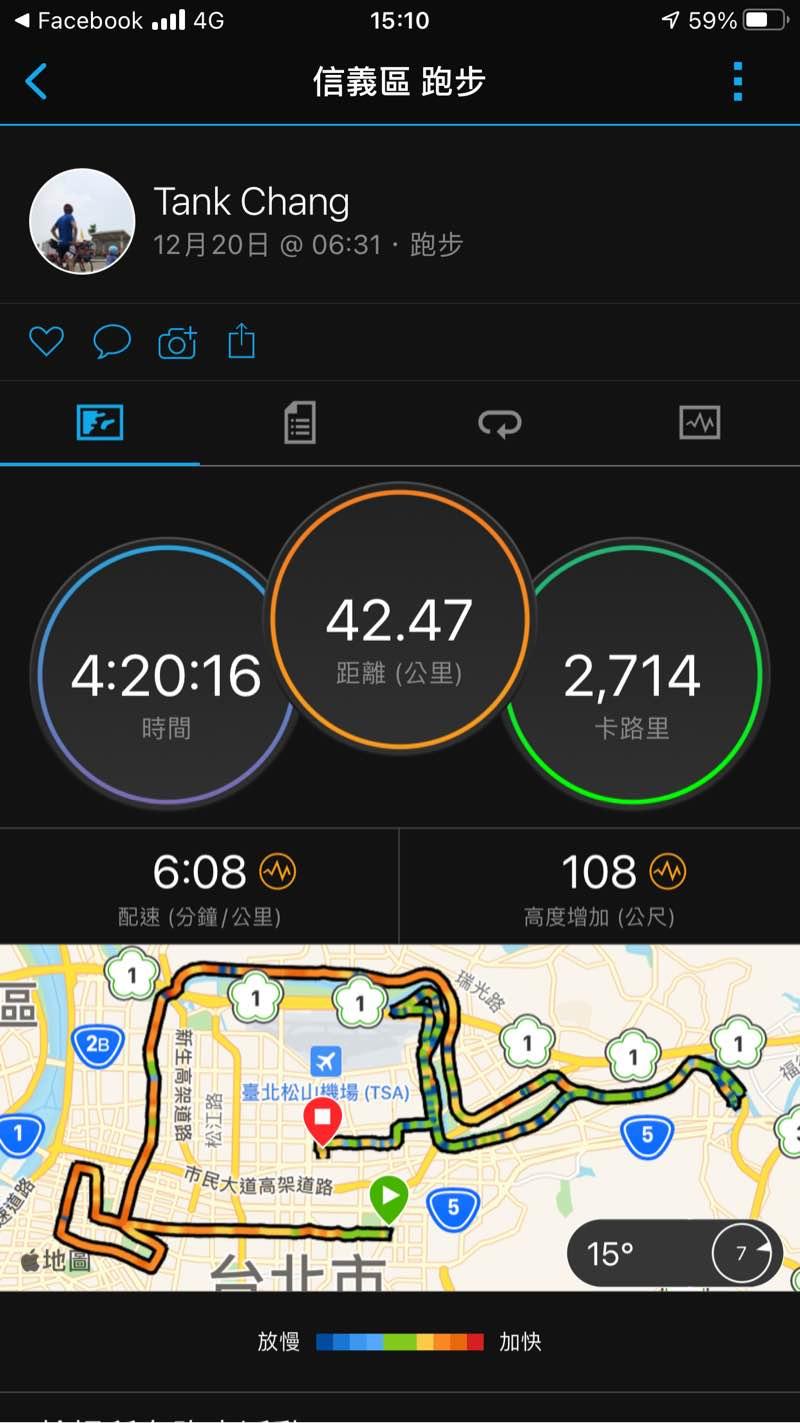Image resolution: width=800 pixels, height=1423 pixels.
Task: Open the three-dot overflow menu
Action: click(x=738, y=82)
